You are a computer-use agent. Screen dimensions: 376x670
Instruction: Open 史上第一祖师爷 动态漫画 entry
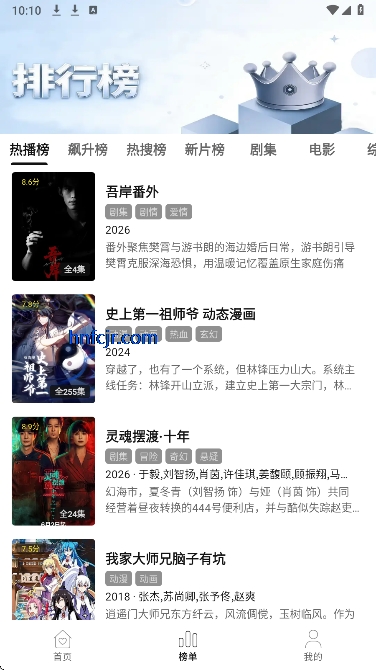coord(188,349)
